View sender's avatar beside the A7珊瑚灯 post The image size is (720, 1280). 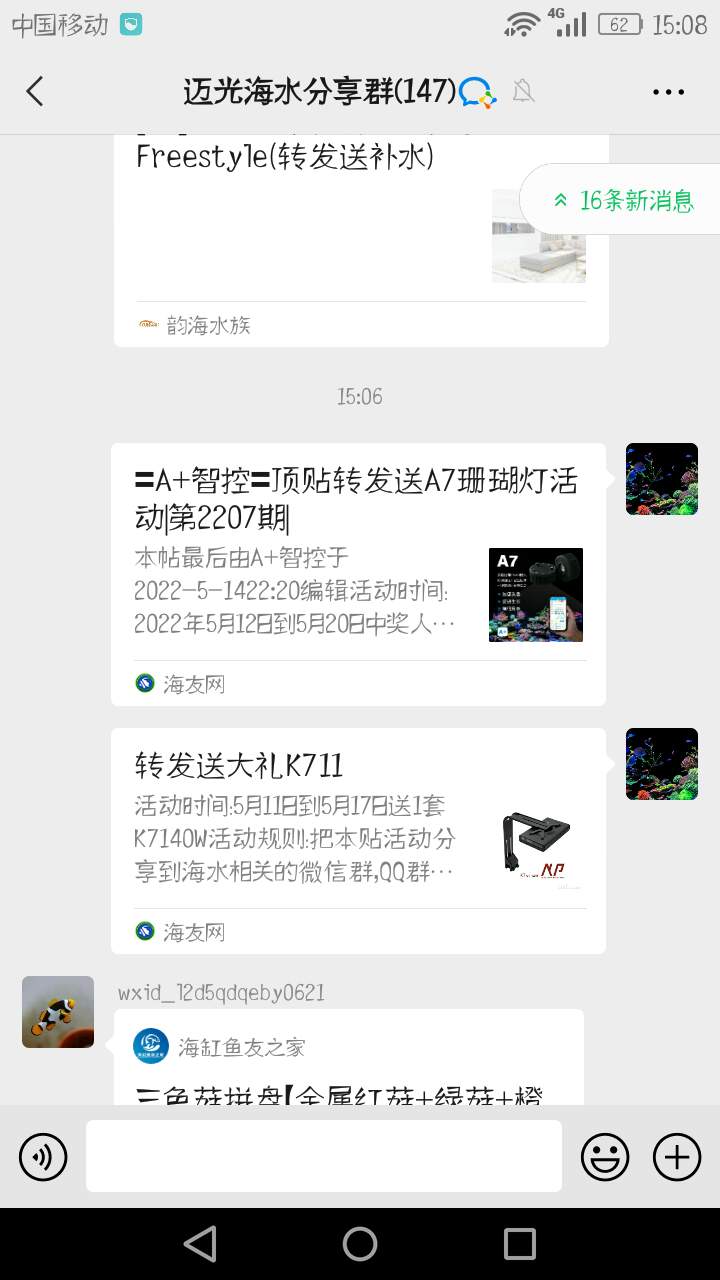[x=662, y=479]
